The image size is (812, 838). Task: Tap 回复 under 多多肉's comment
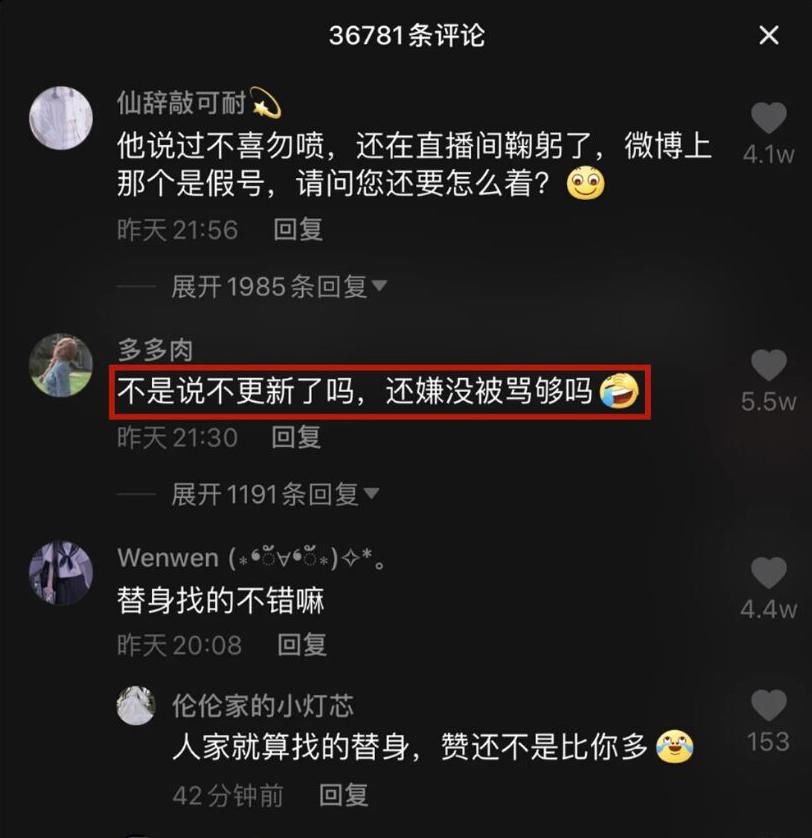point(296,436)
